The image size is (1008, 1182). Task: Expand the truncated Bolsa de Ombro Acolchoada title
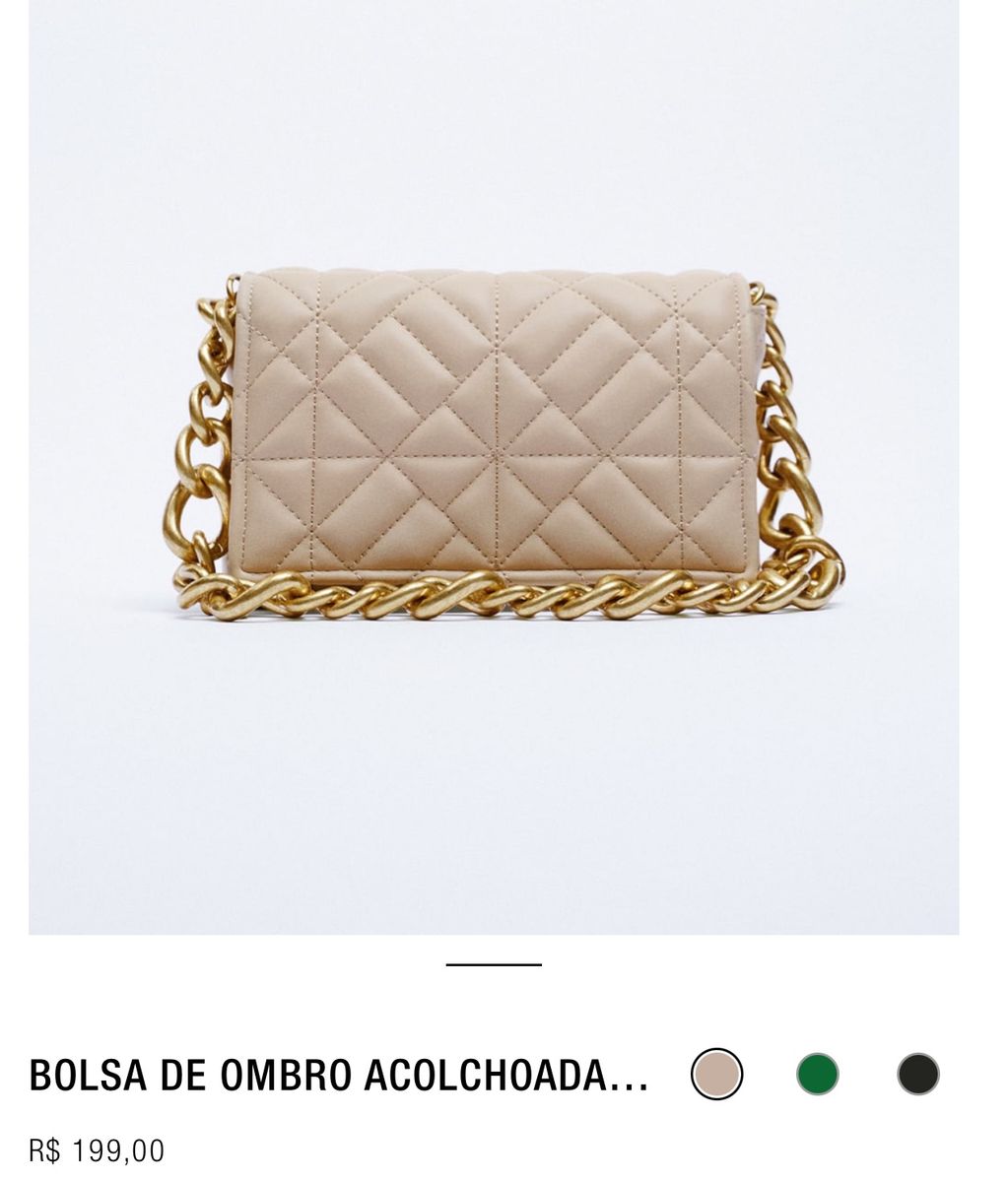(339, 1077)
